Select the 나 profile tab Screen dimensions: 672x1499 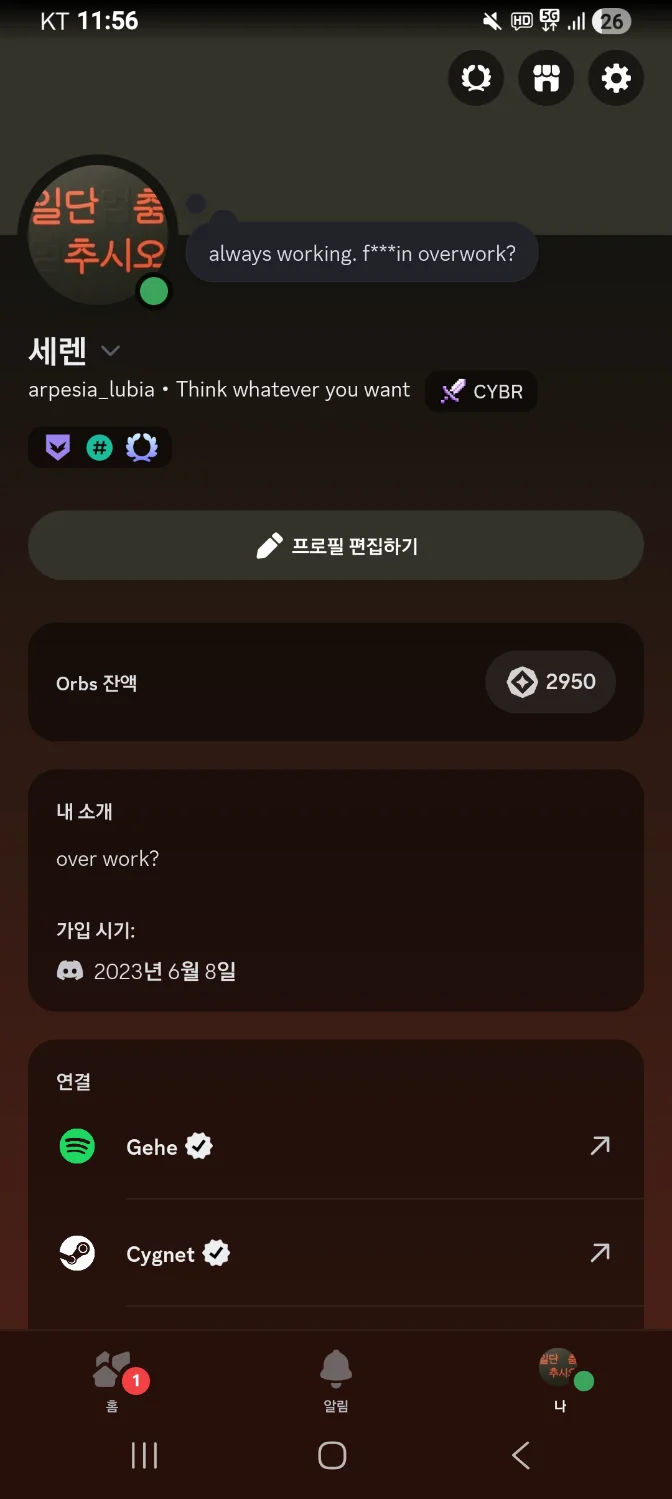(x=560, y=1379)
